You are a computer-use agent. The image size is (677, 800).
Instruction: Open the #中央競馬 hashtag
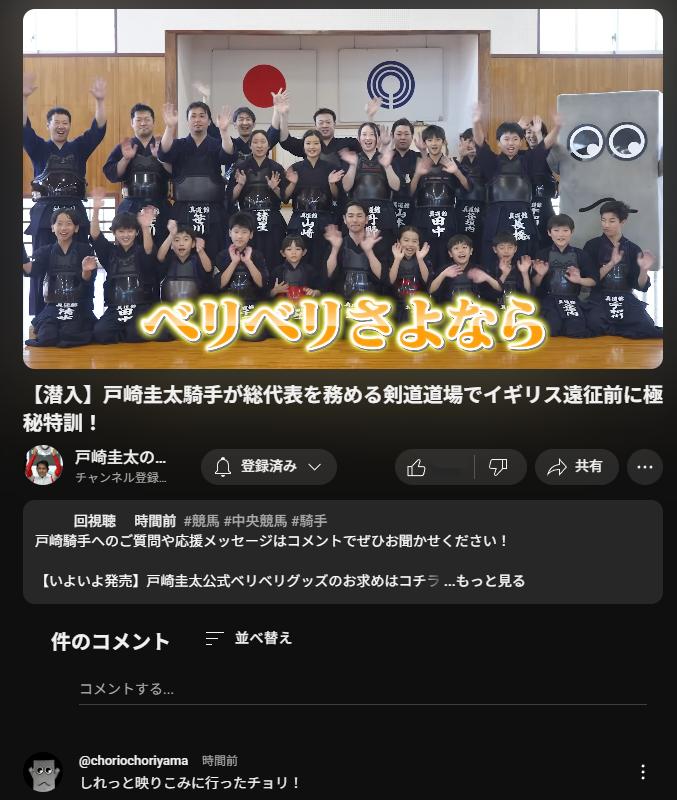pyautogui.click(x=255, y=521)
